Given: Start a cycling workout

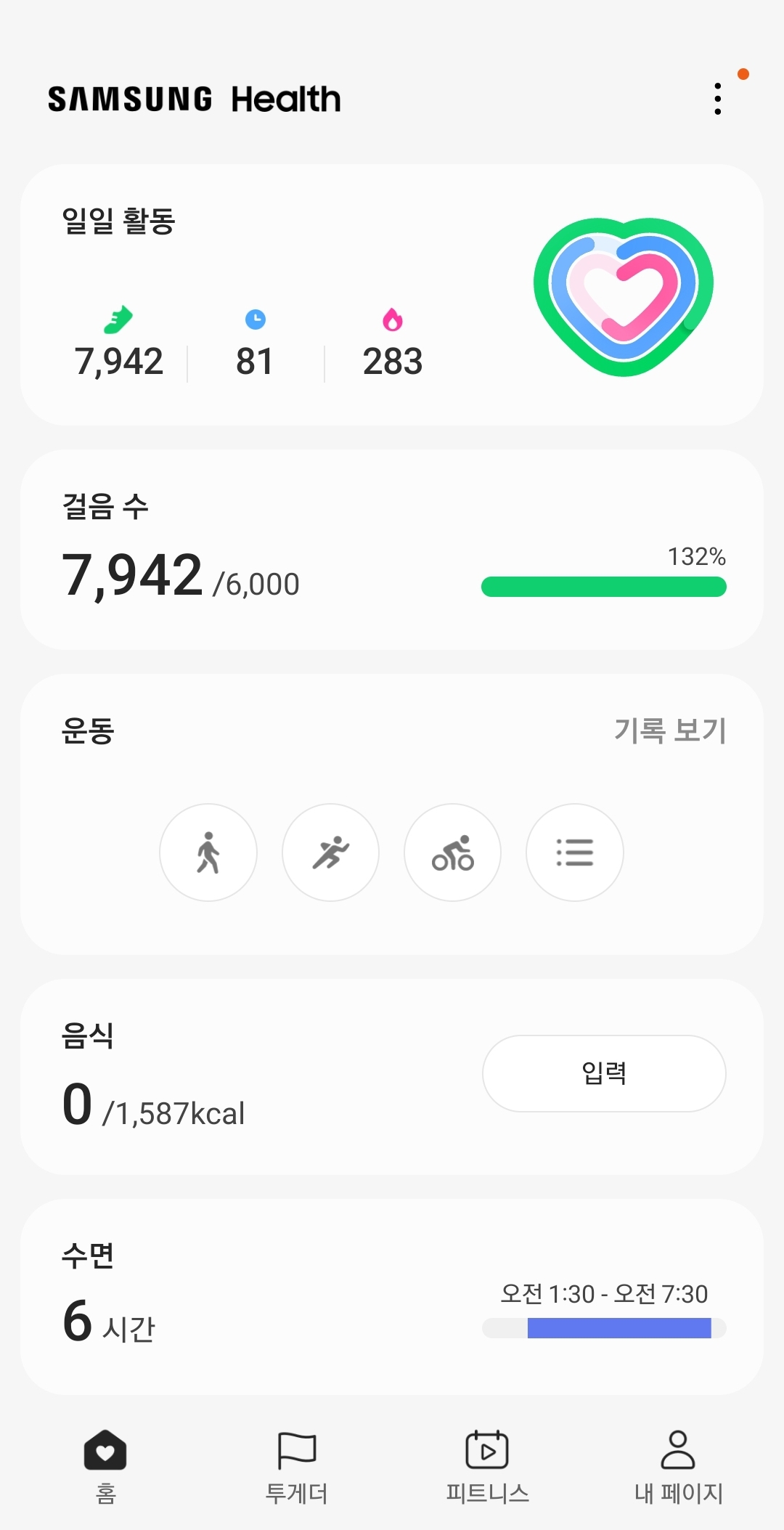Looking at the screenshot, I should click(452, 853).
